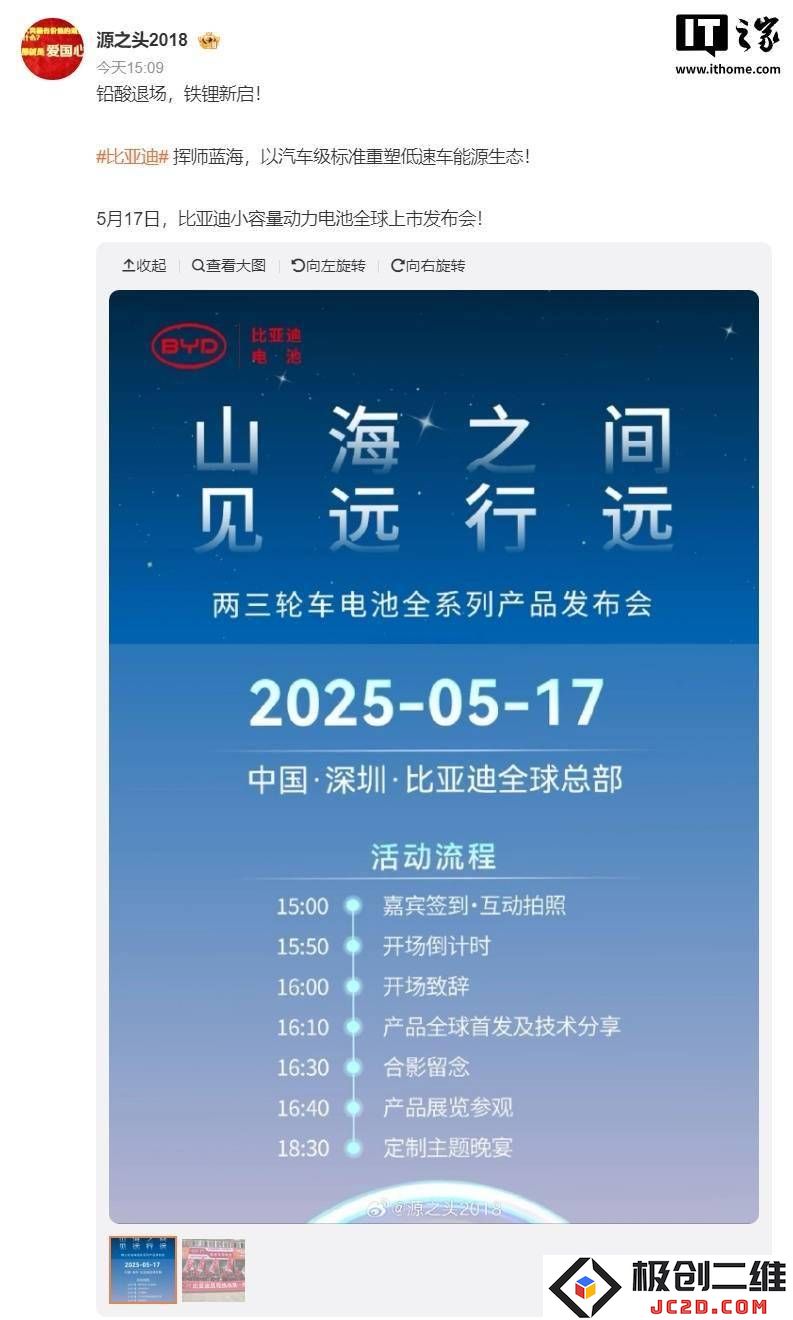
Task: Open the 源之头2018 username link
Action: (142, 40)
